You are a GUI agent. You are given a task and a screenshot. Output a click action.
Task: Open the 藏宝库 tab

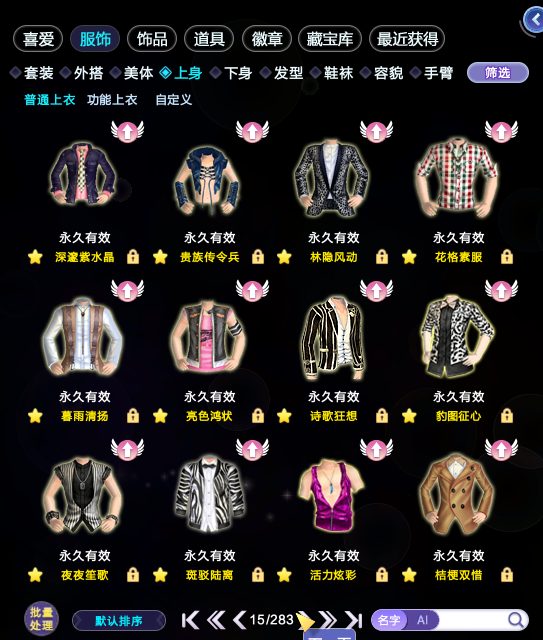tap(330, 39)
